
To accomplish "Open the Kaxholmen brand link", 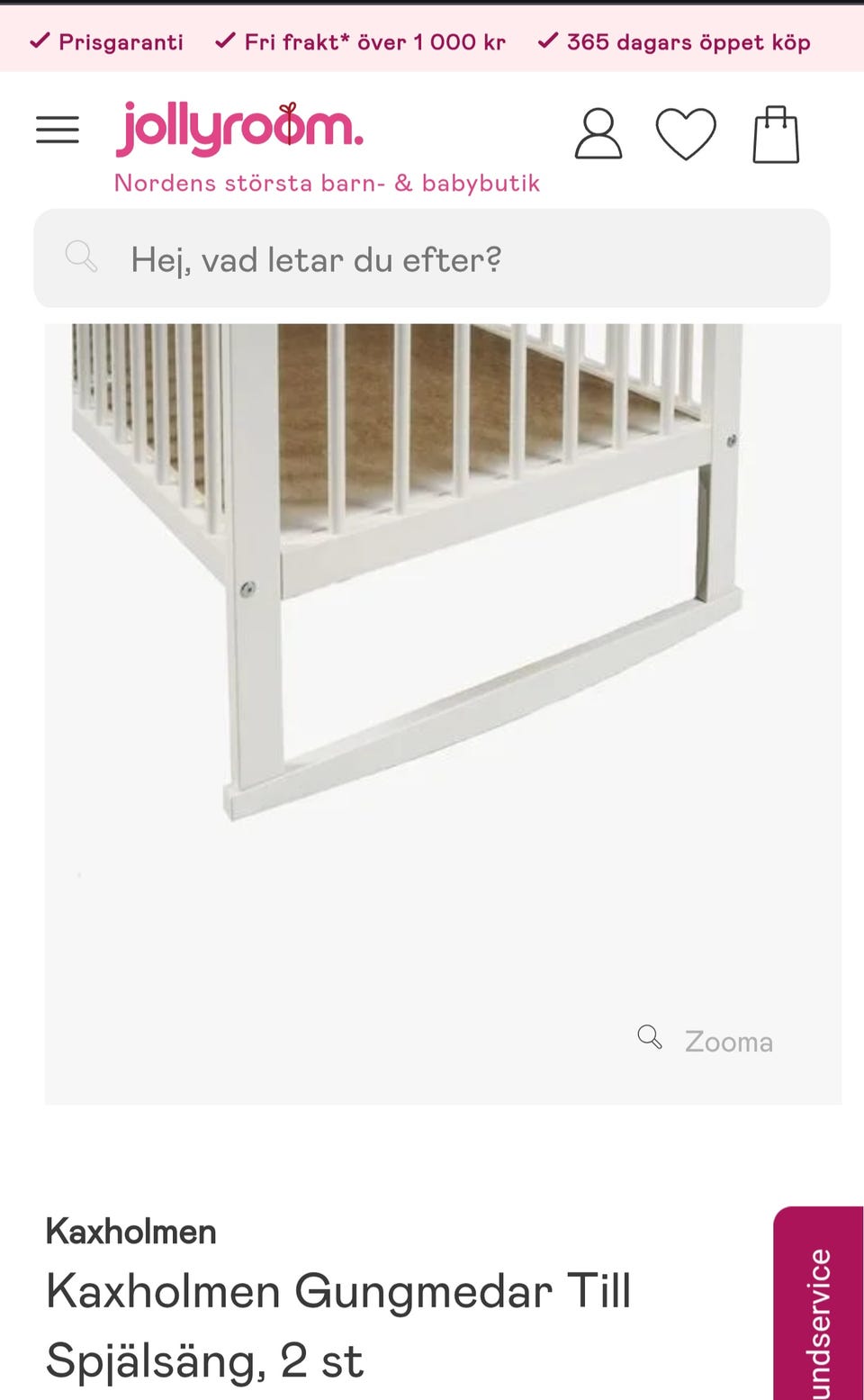I will (x=131, y=1231).
